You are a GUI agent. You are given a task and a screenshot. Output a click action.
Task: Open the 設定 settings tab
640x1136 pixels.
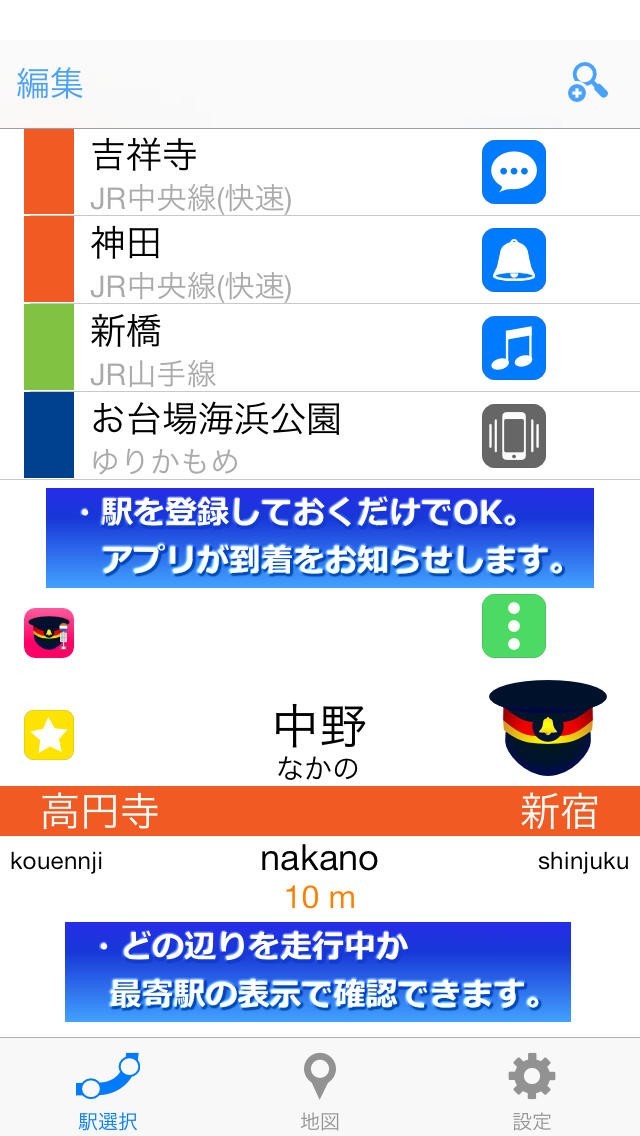[531, 1090]
